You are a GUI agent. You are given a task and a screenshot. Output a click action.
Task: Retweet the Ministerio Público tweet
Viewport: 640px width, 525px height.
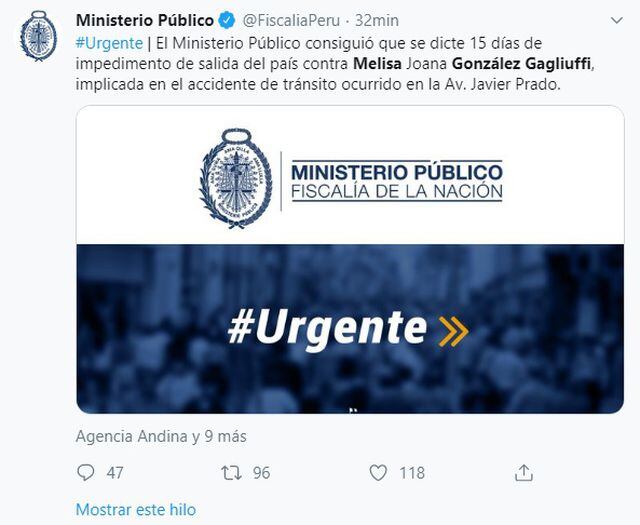coord(232,472)
